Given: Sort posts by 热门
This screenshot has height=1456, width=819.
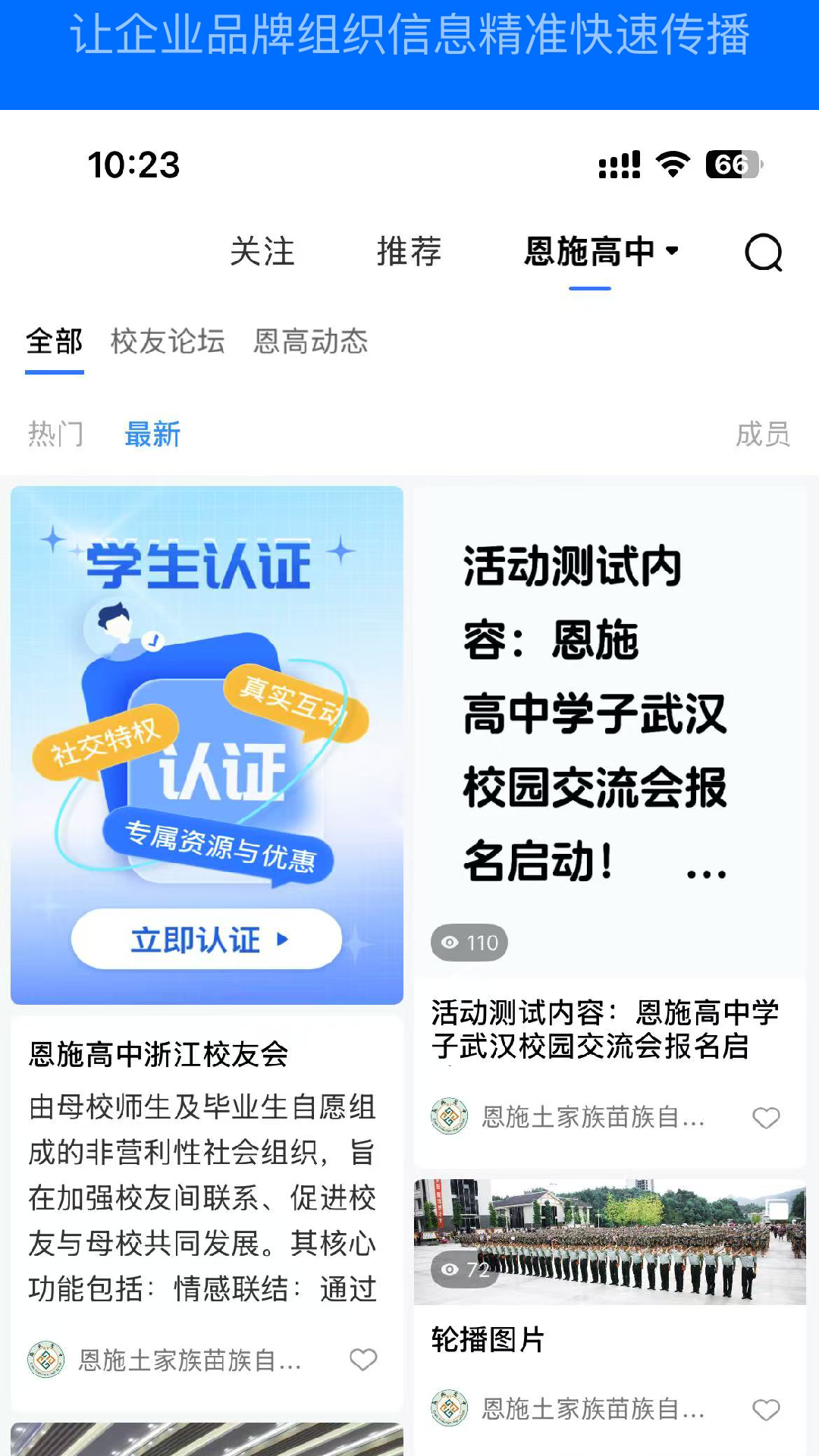Looking at the screenshot, I should point(55,435).
